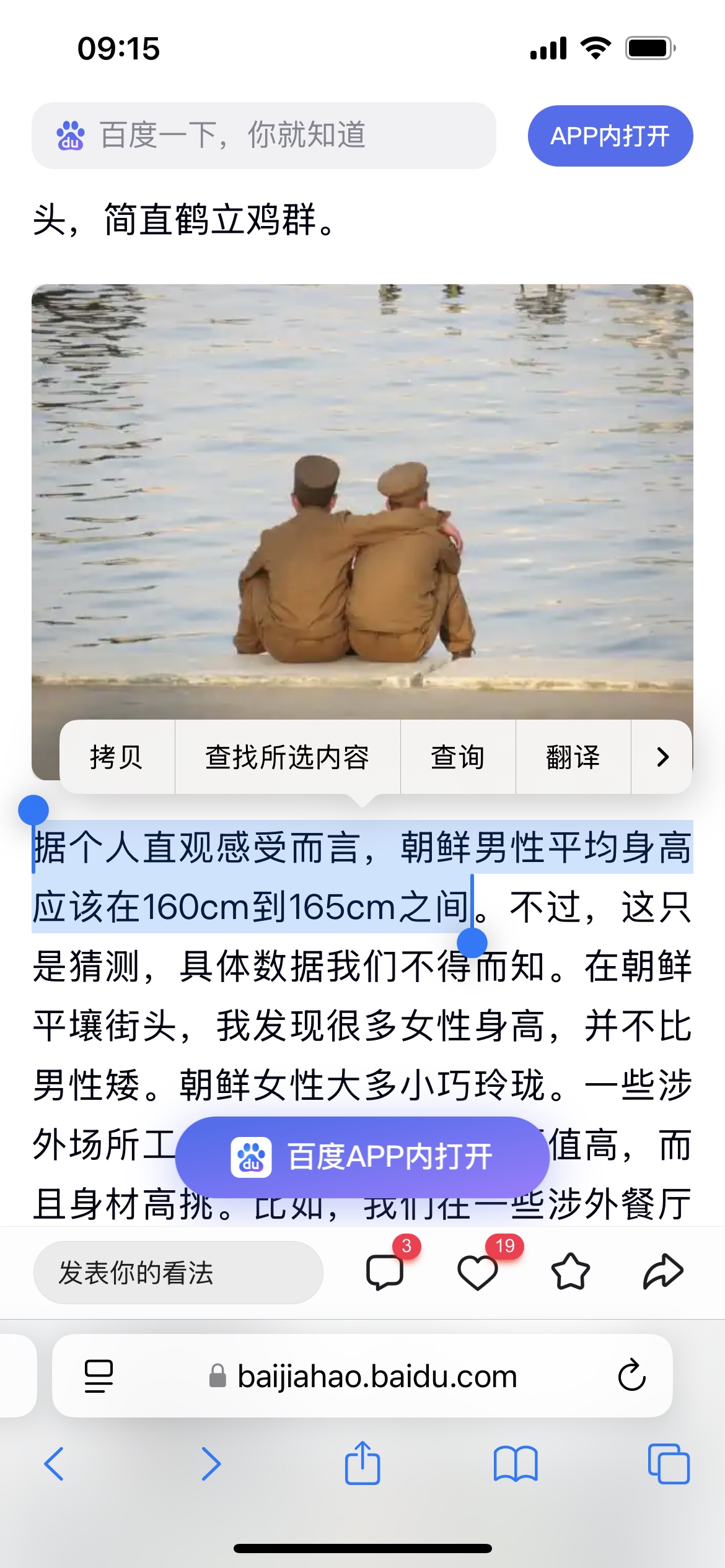Open Safari's share sheet
The image size is (725, 1568).
362,1464
